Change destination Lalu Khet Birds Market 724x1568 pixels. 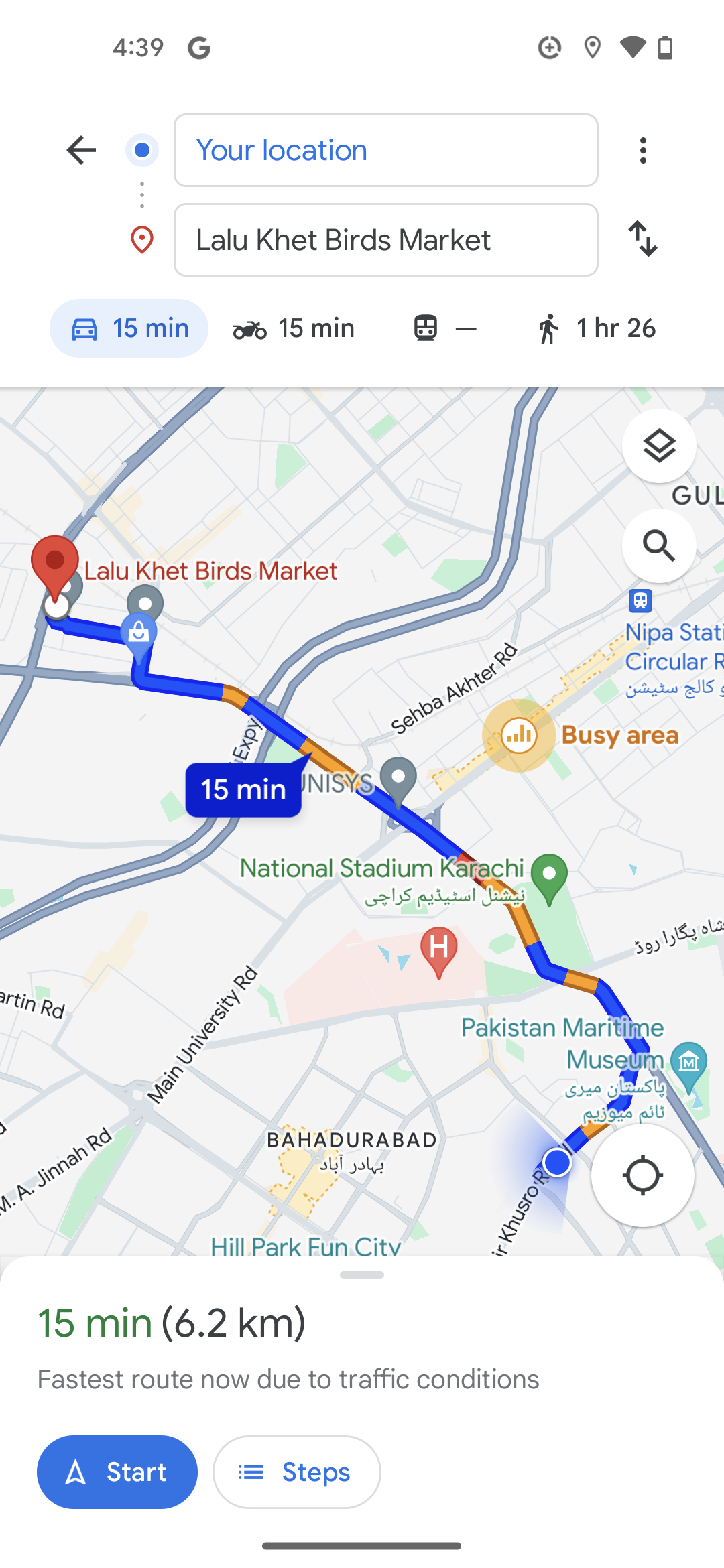coord(385,240)
